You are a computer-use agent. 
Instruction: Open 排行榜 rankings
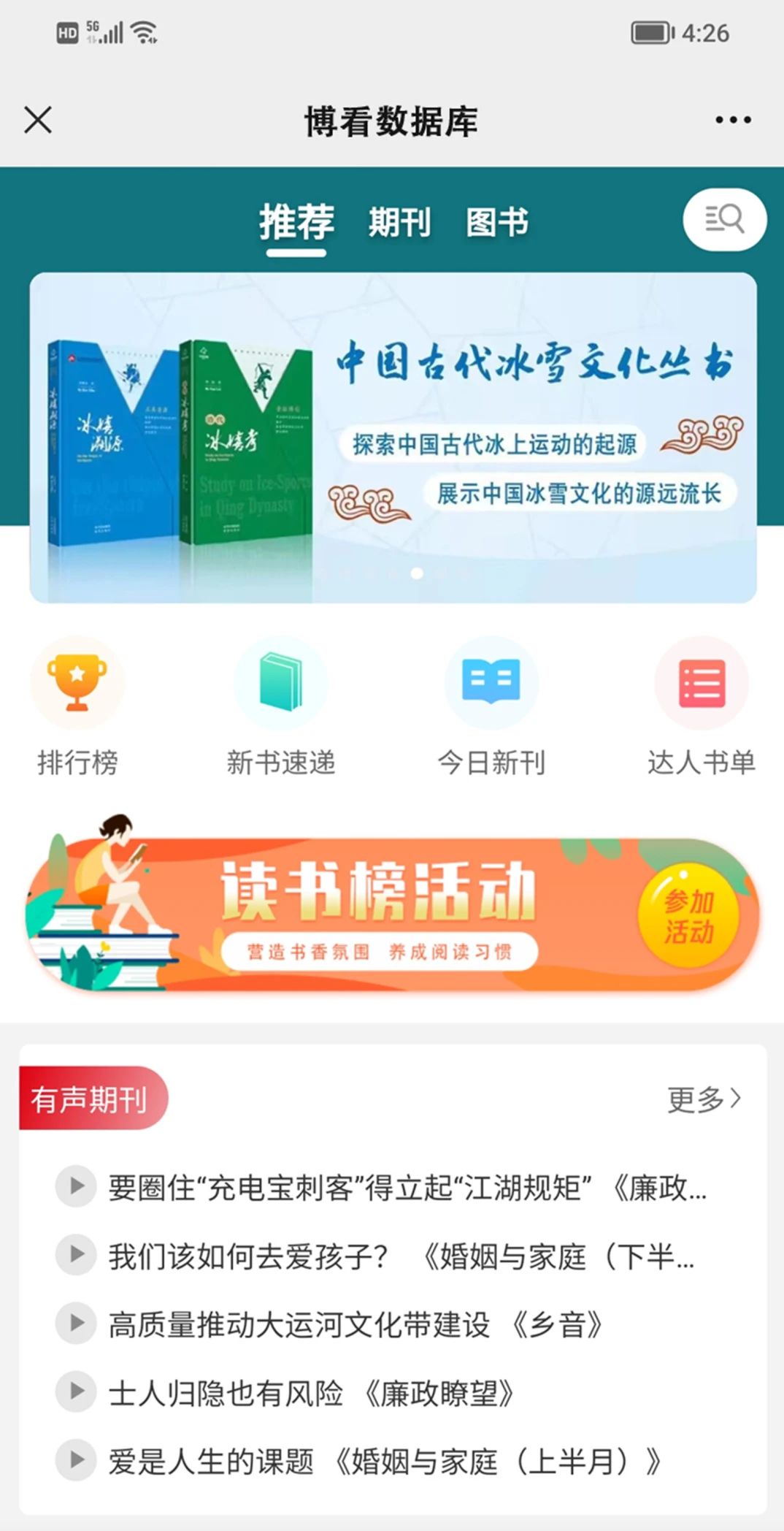(77, 706)
